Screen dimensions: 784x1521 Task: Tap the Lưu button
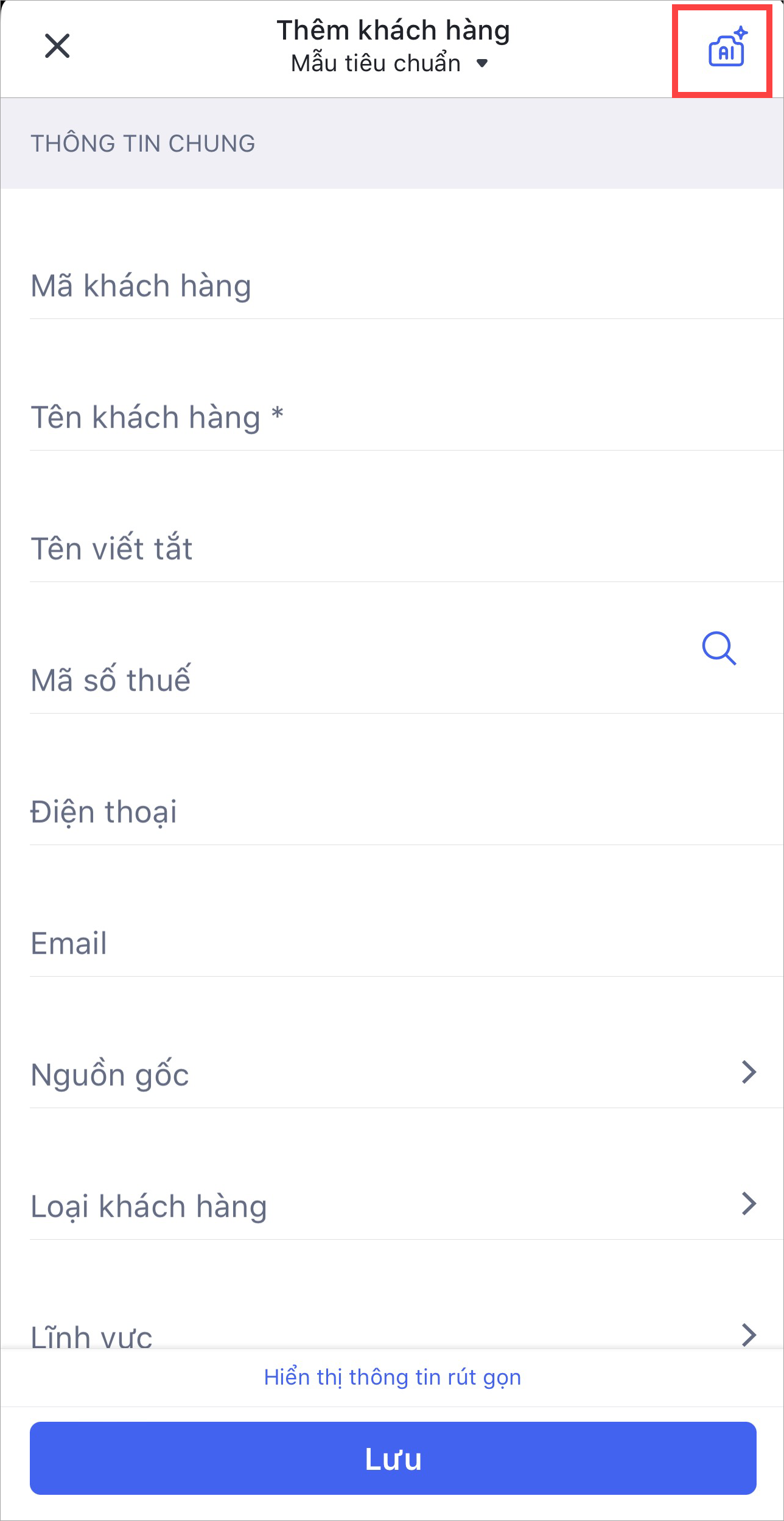(392, 1458)
